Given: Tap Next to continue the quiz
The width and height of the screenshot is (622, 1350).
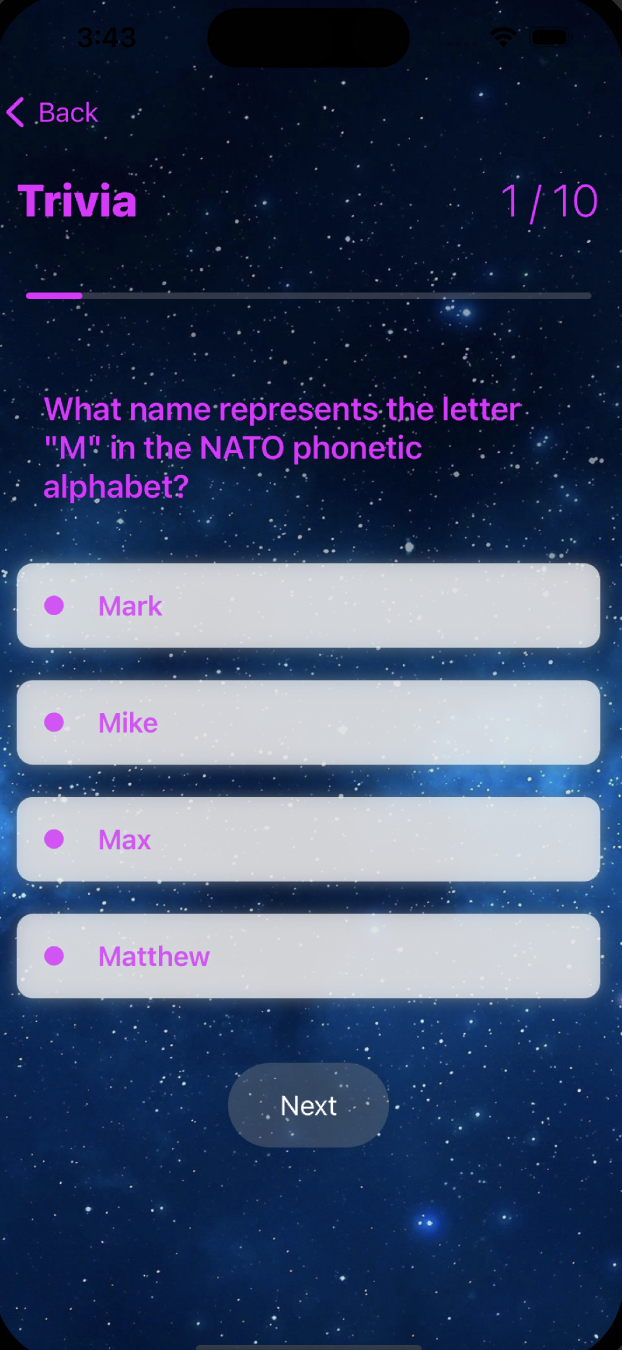Looking at the screenshot, I should click(308, 1105).
